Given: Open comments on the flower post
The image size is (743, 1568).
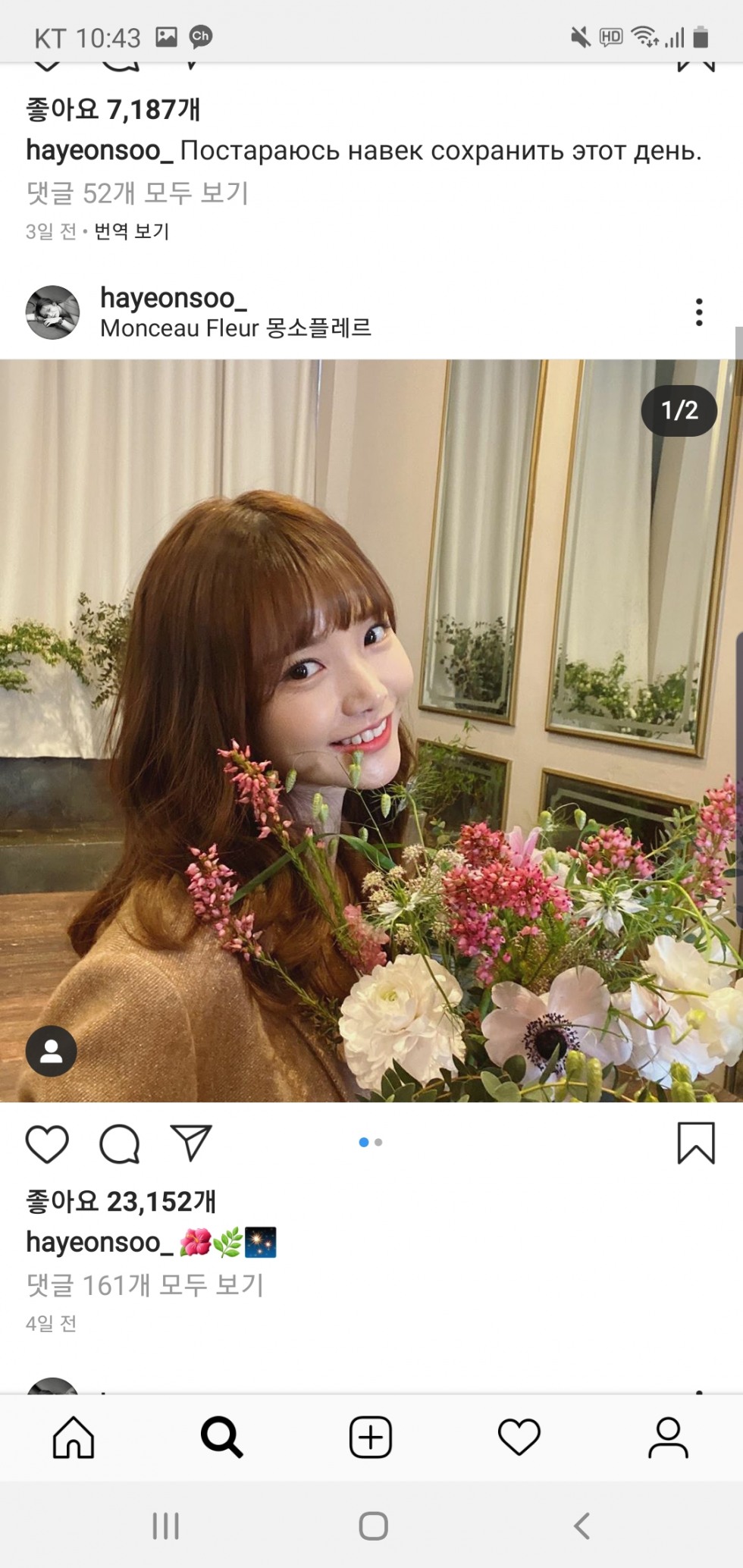Looking at the screenshot, I should click(120, 1143).
